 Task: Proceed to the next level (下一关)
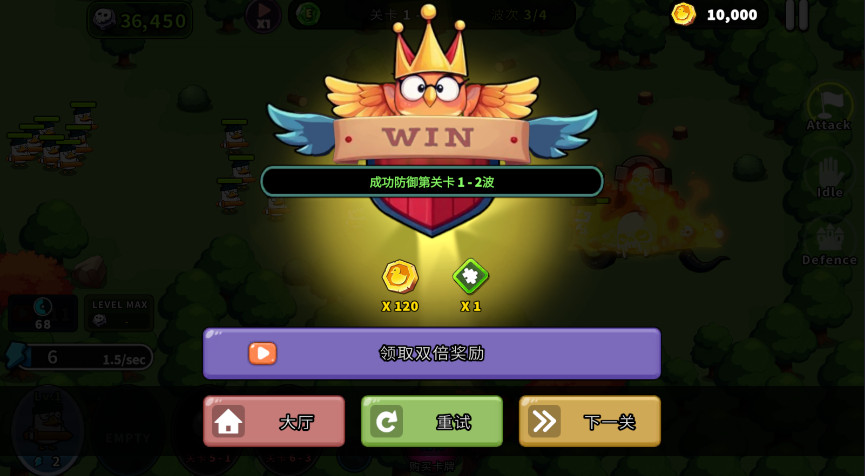[589, 421]
